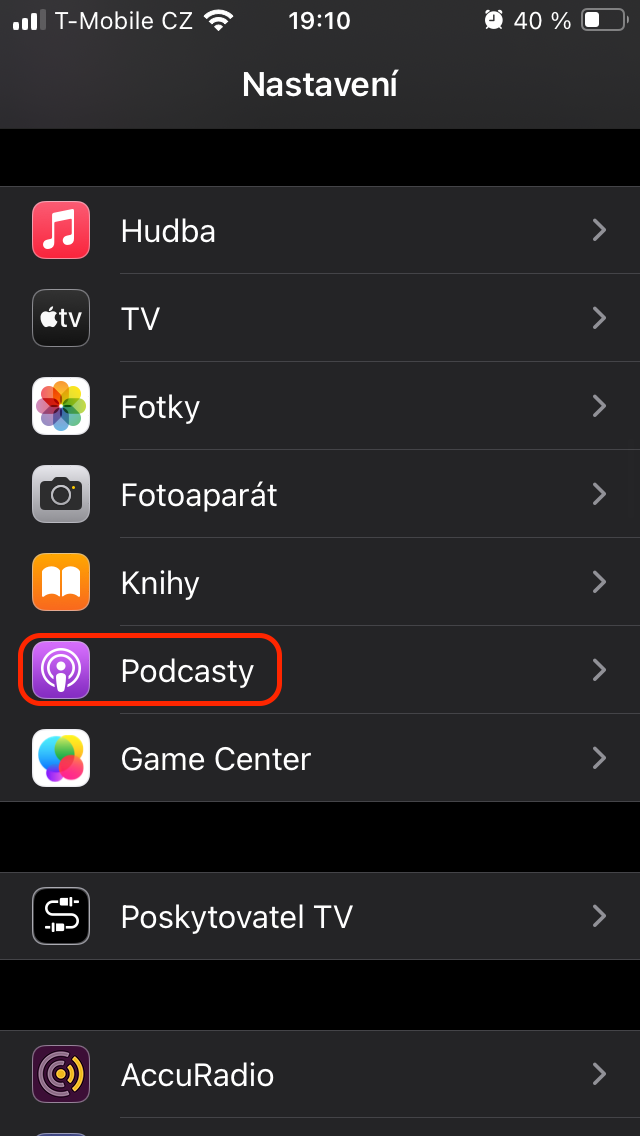Open Knihy settings
The height and width of the screenshot is (1136, 640).
[x=320, y=583]
